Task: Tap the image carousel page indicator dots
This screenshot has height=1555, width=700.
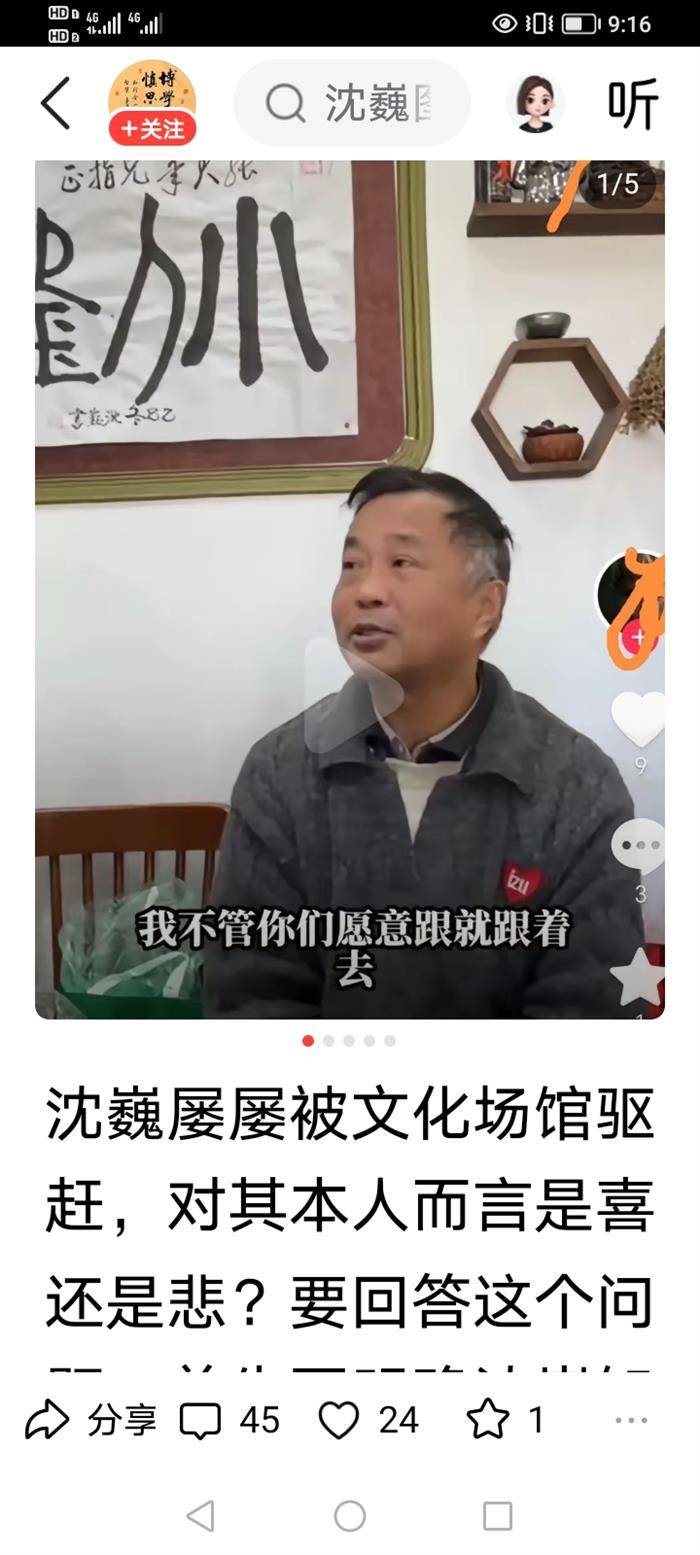Action: click(349, 1041)
